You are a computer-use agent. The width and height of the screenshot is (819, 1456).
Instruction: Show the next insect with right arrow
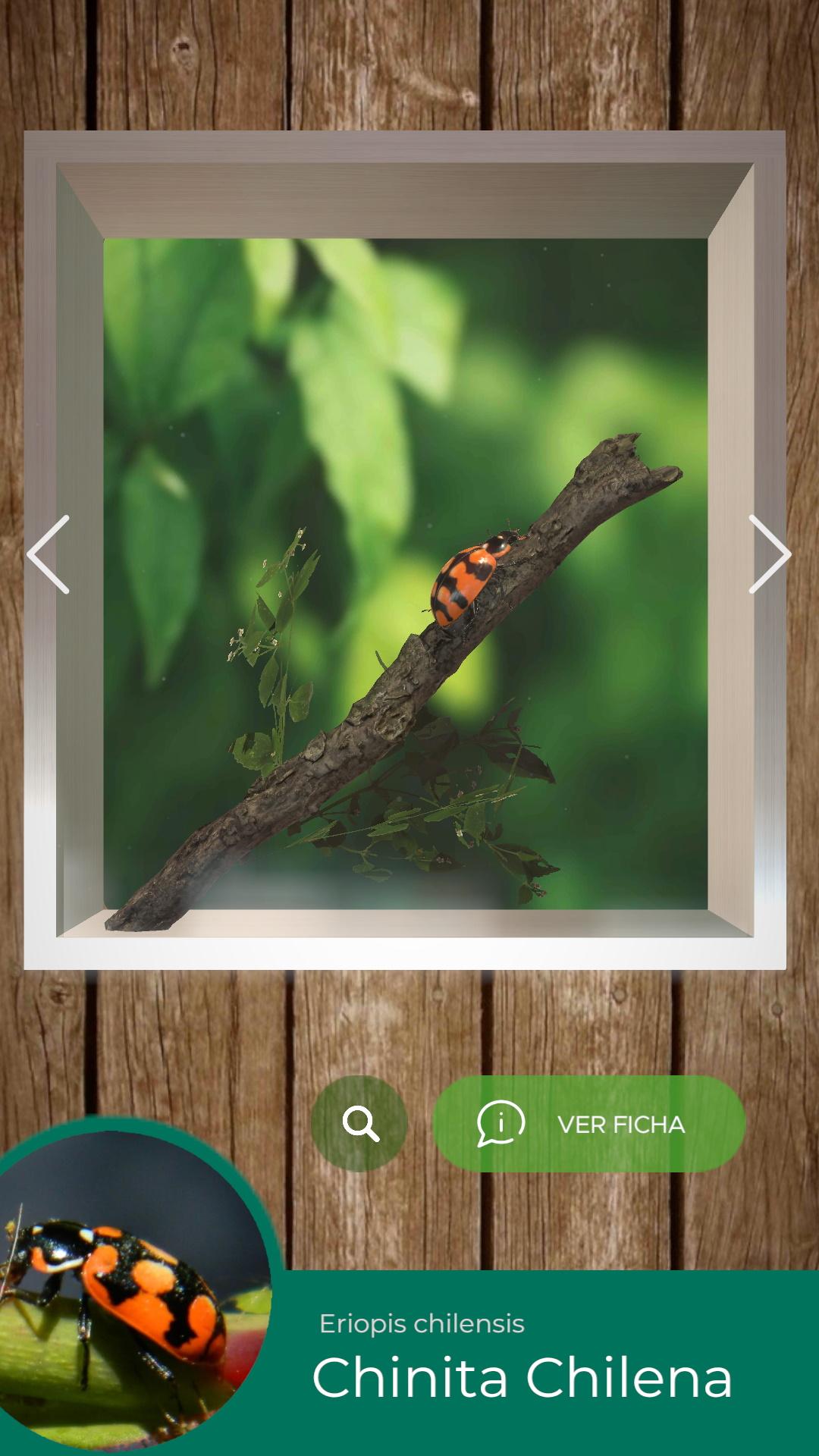point(770,554)
